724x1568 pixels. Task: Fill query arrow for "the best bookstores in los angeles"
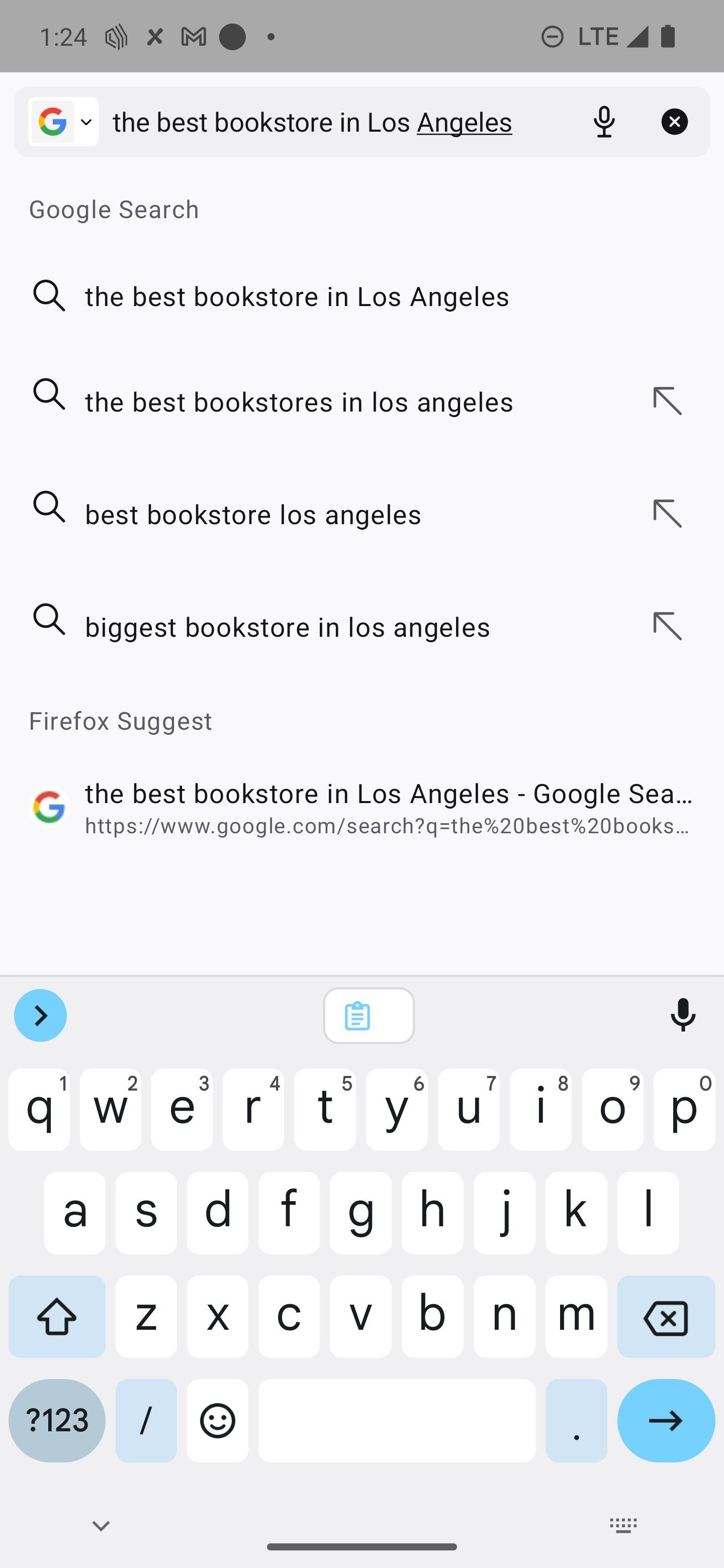coord(668,402)
